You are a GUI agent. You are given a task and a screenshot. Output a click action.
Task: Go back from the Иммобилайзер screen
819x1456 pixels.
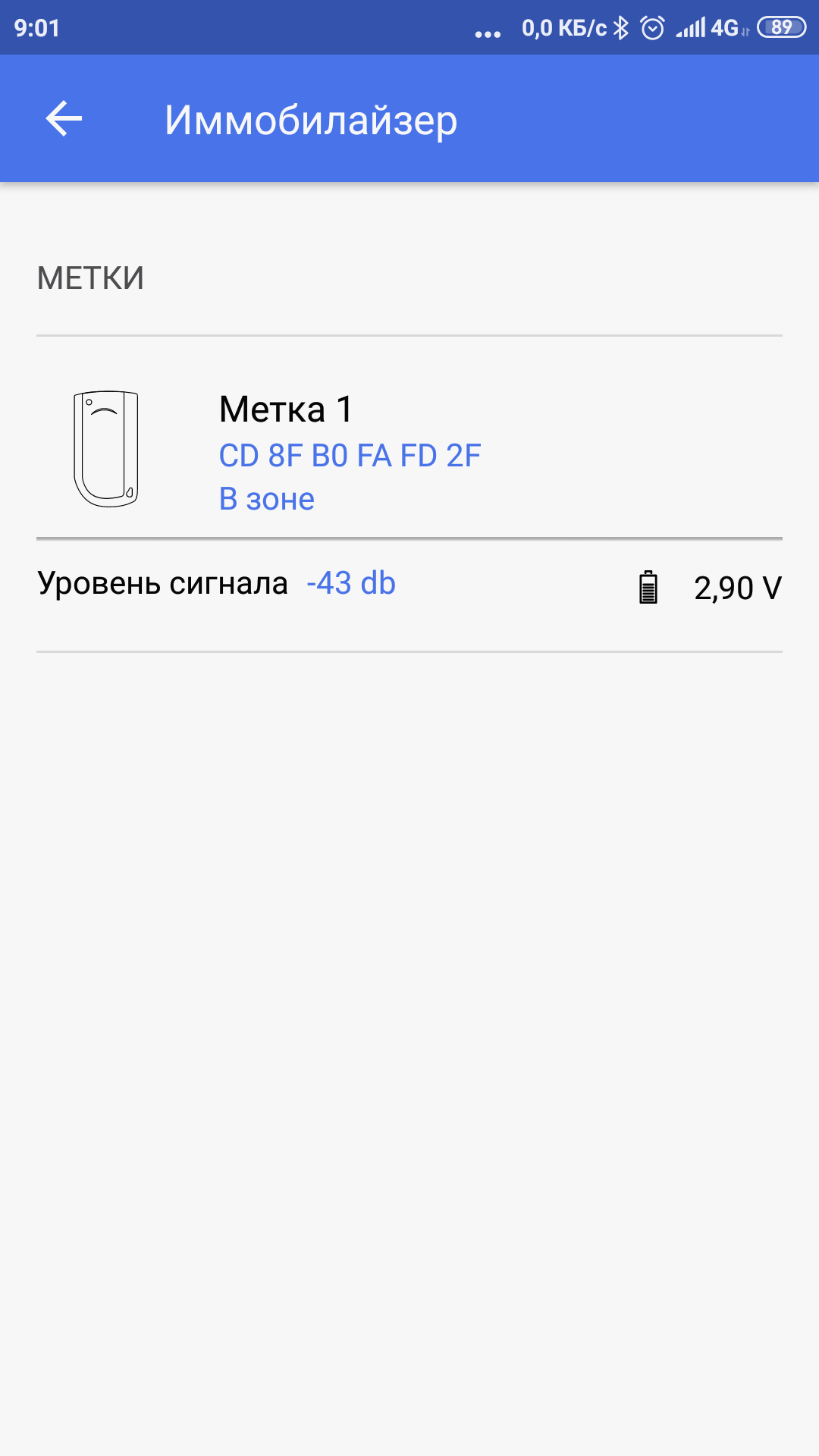click(x=64, y=119)
